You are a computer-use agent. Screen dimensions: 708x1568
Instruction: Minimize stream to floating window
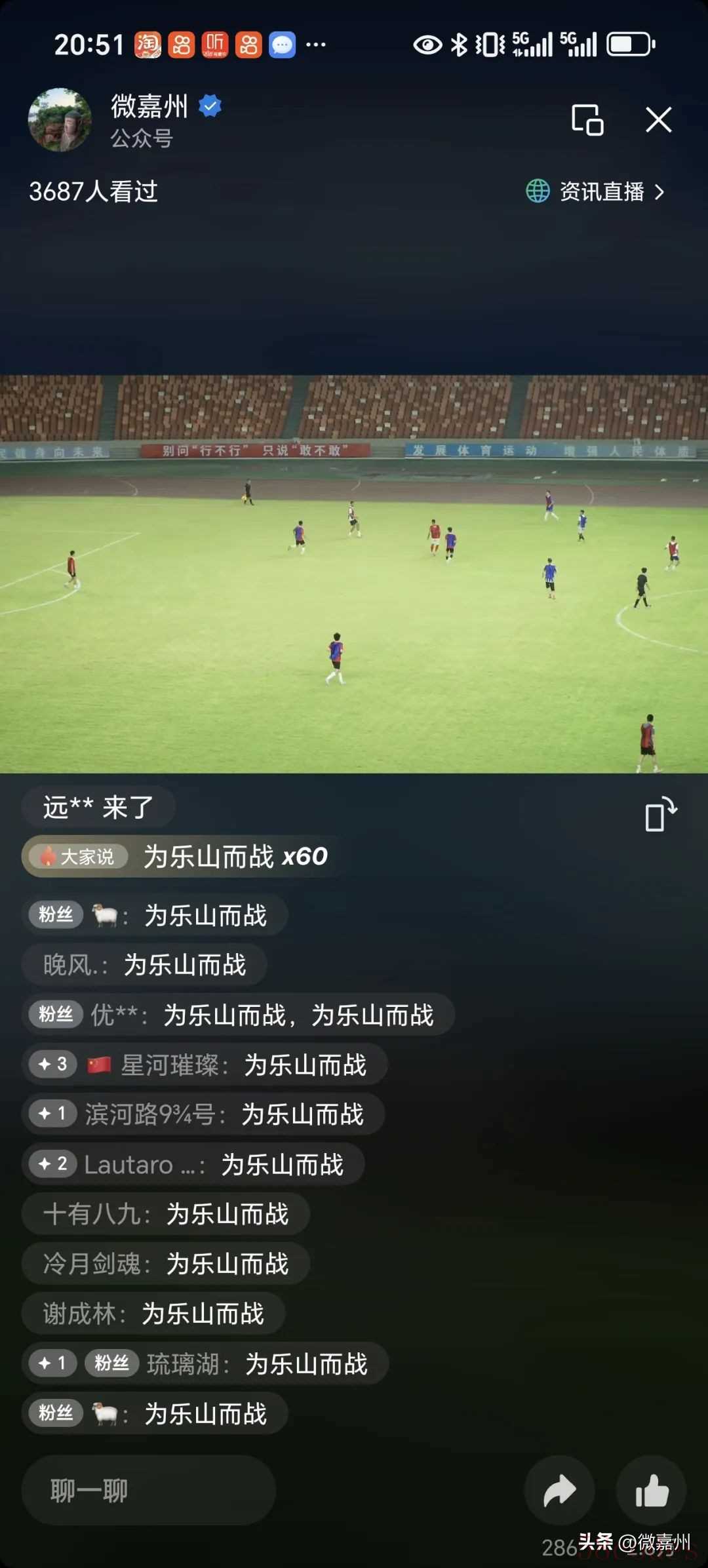point(587,120)
